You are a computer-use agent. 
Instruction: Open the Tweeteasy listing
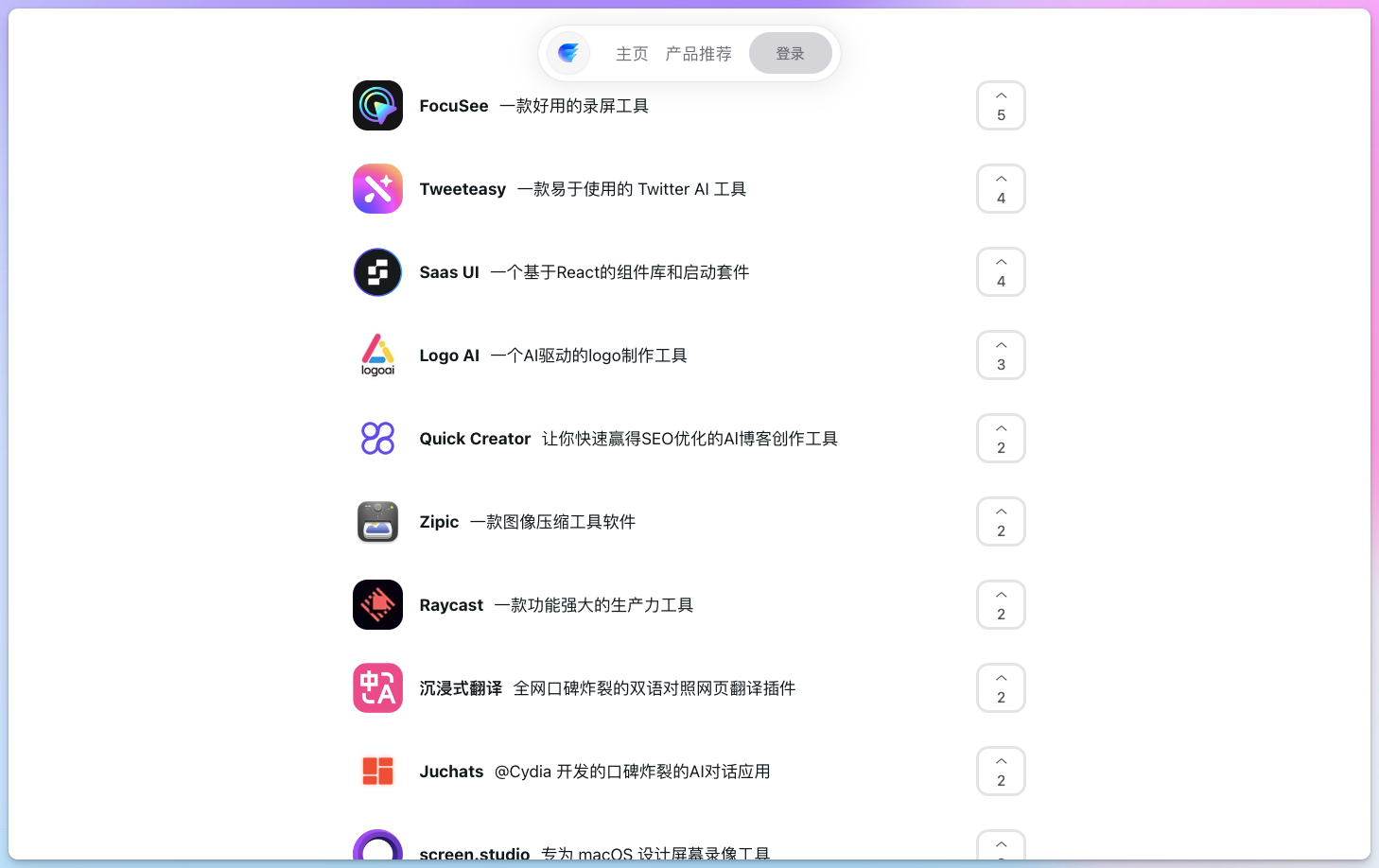463,189
